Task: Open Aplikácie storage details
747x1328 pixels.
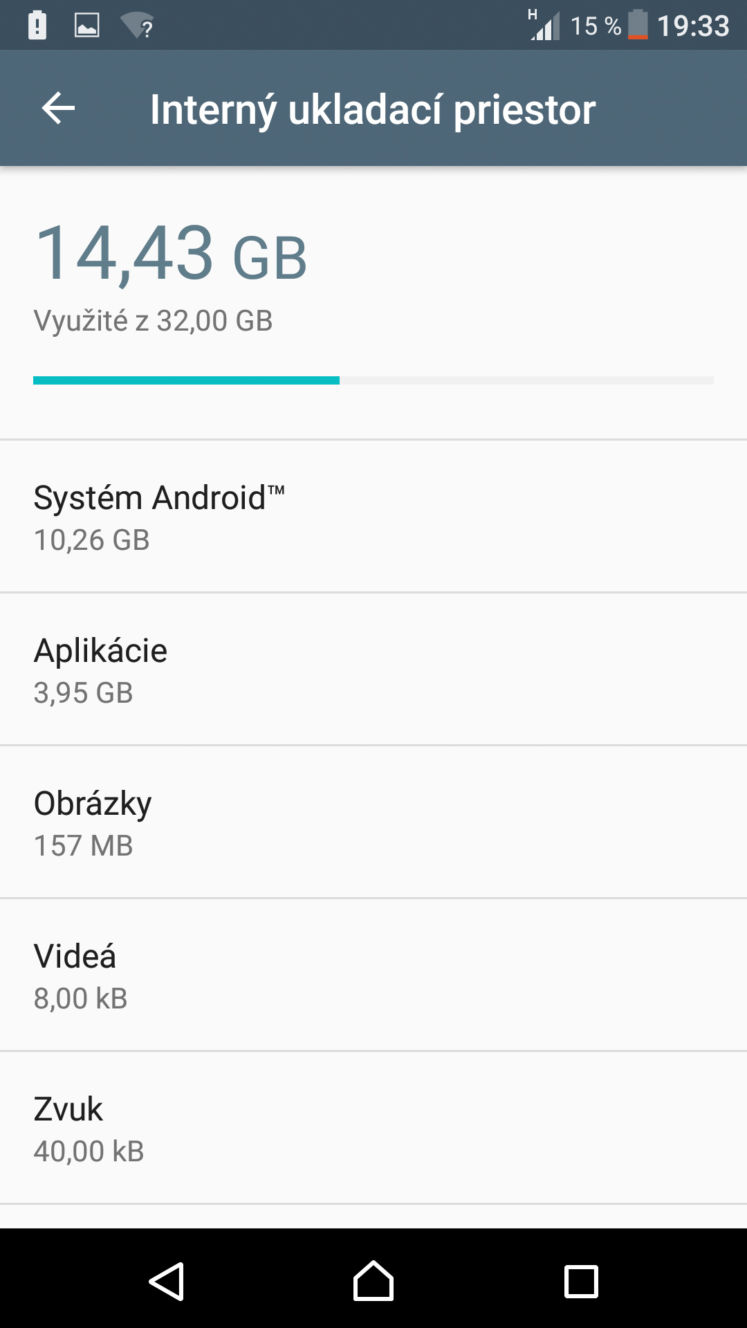Action: (373, 669)
